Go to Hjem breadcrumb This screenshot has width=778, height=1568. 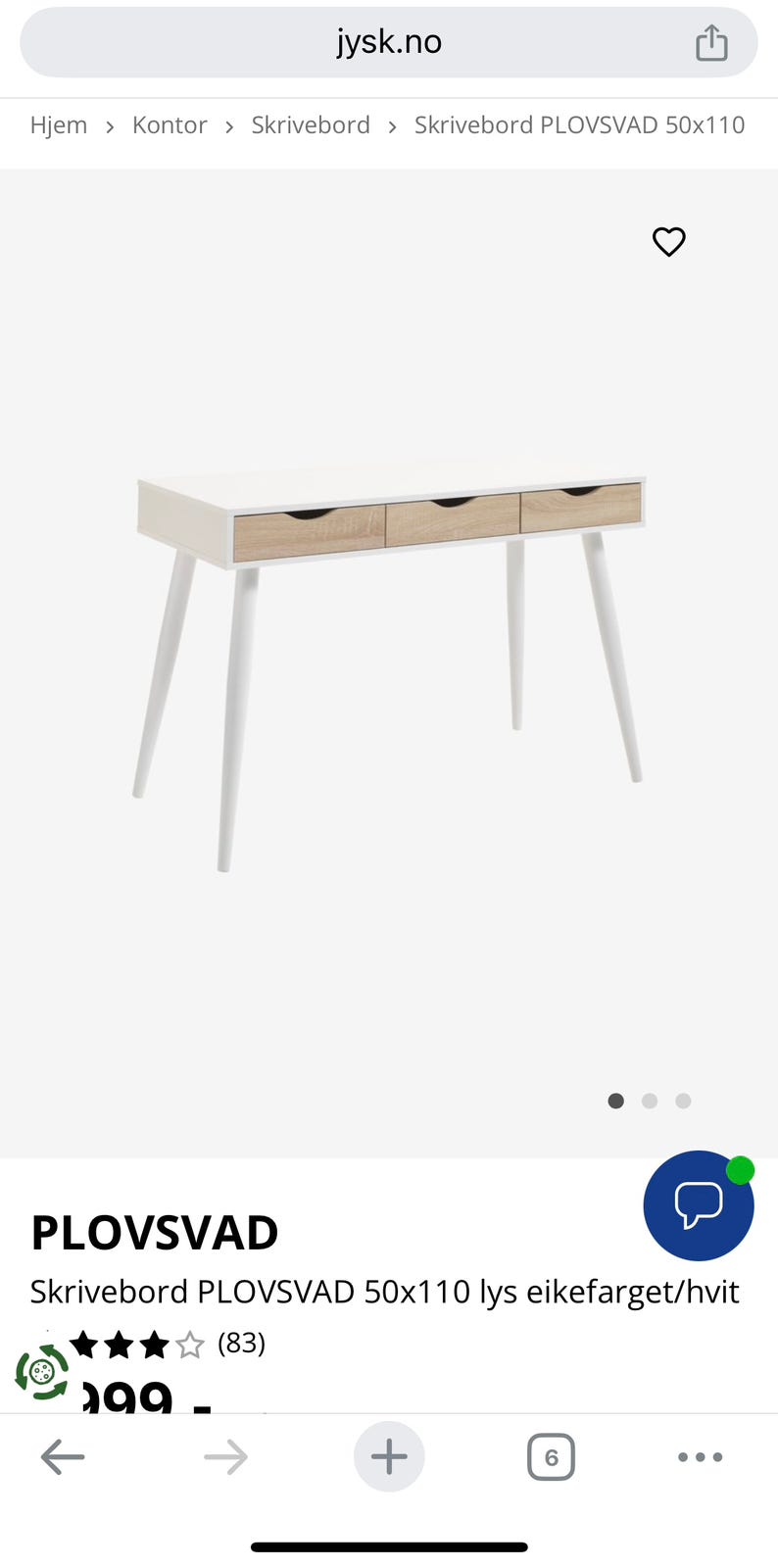tap(59, 125)
